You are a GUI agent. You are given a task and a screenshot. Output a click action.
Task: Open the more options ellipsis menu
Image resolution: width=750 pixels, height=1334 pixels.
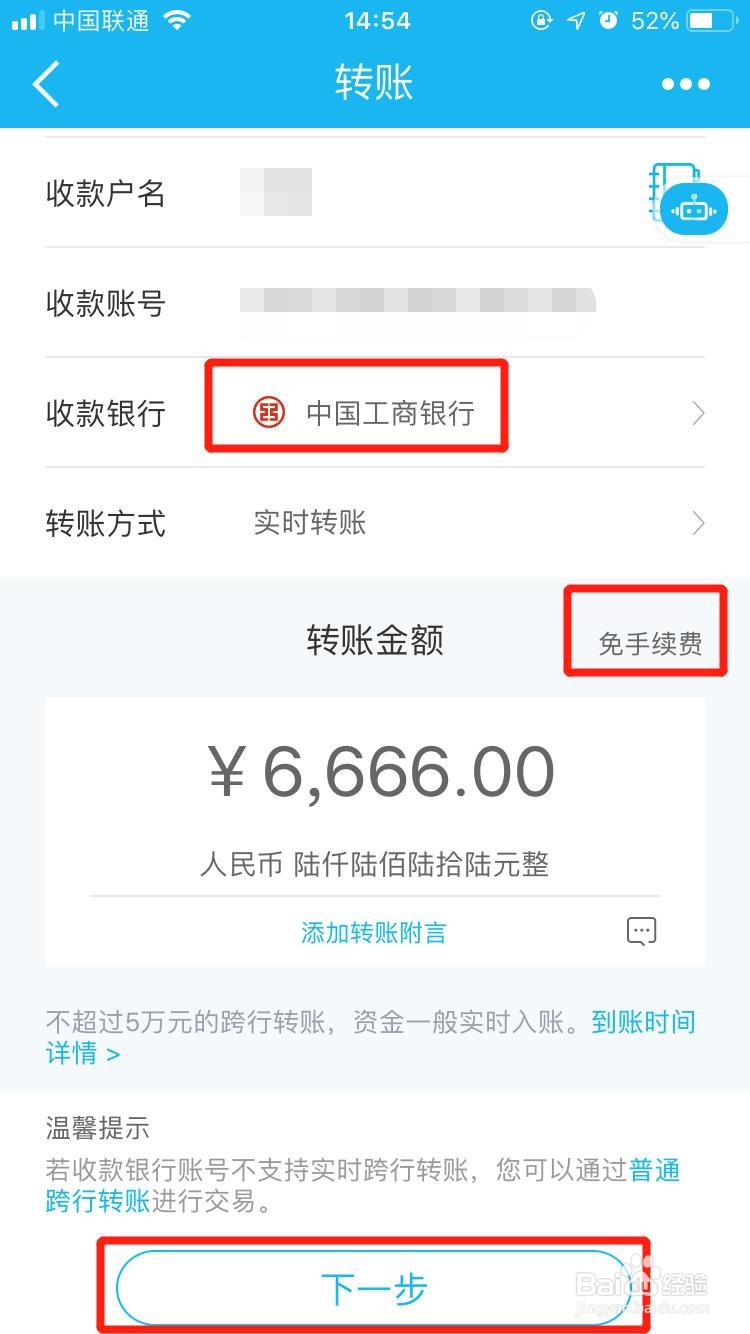686,84
